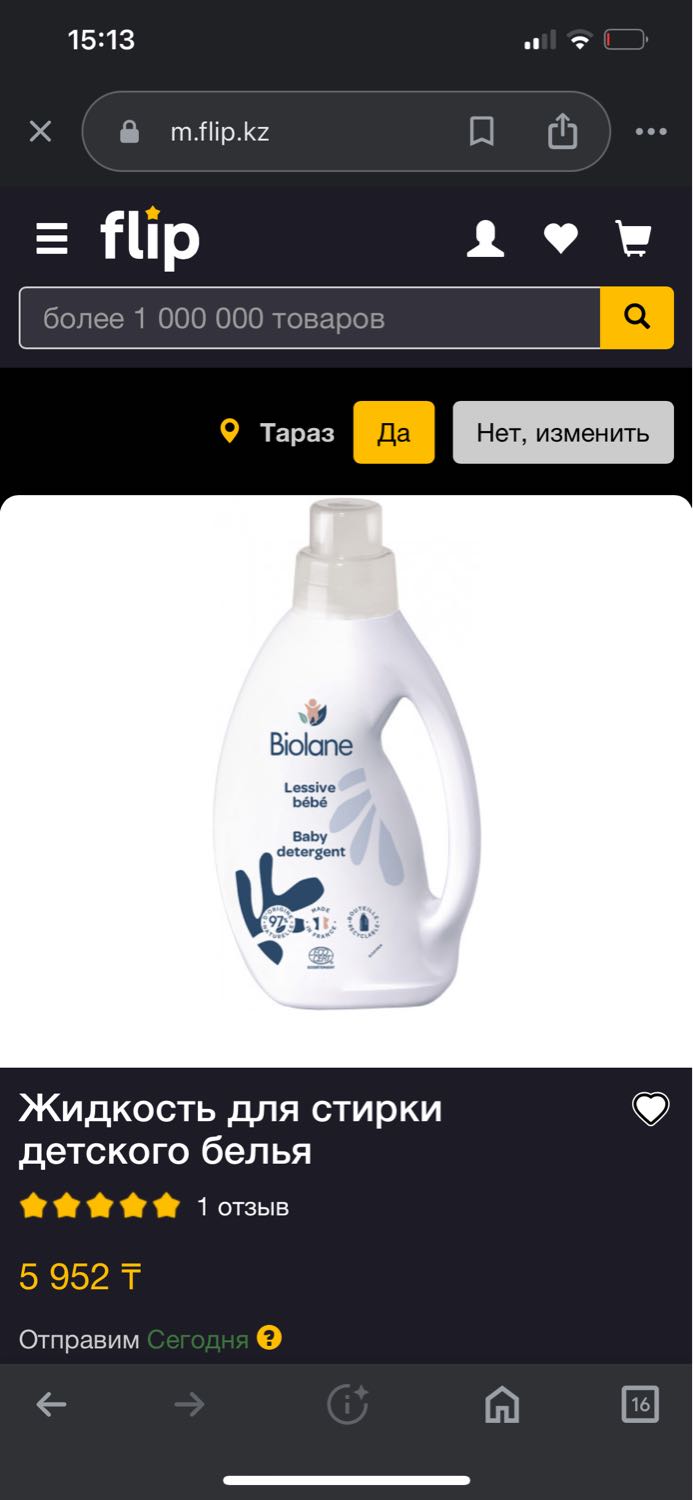
Task: Open the favorites heart in header
Action: point(561,239)
